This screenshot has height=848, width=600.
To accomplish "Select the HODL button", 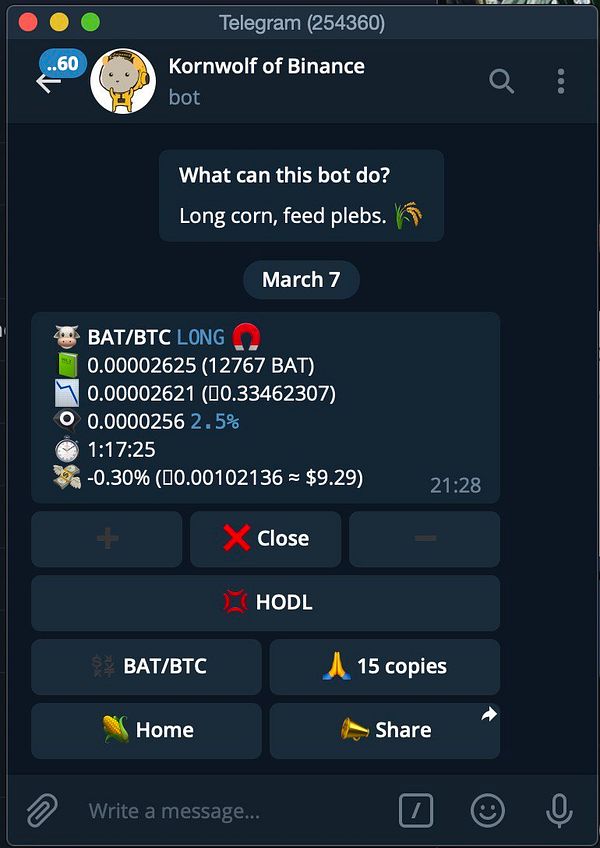I will (x=265, y=603).
